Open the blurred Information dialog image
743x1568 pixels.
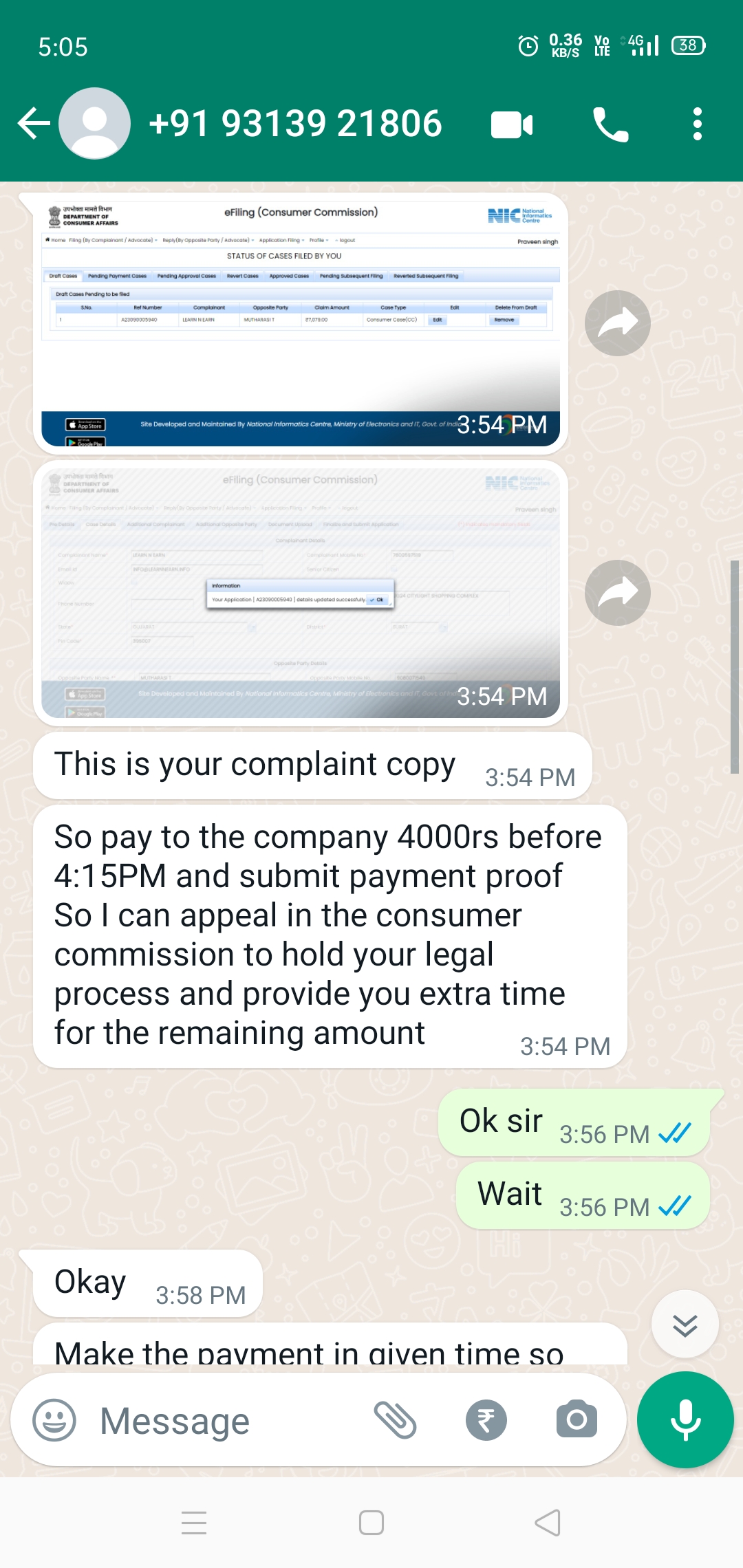point(300,593)
